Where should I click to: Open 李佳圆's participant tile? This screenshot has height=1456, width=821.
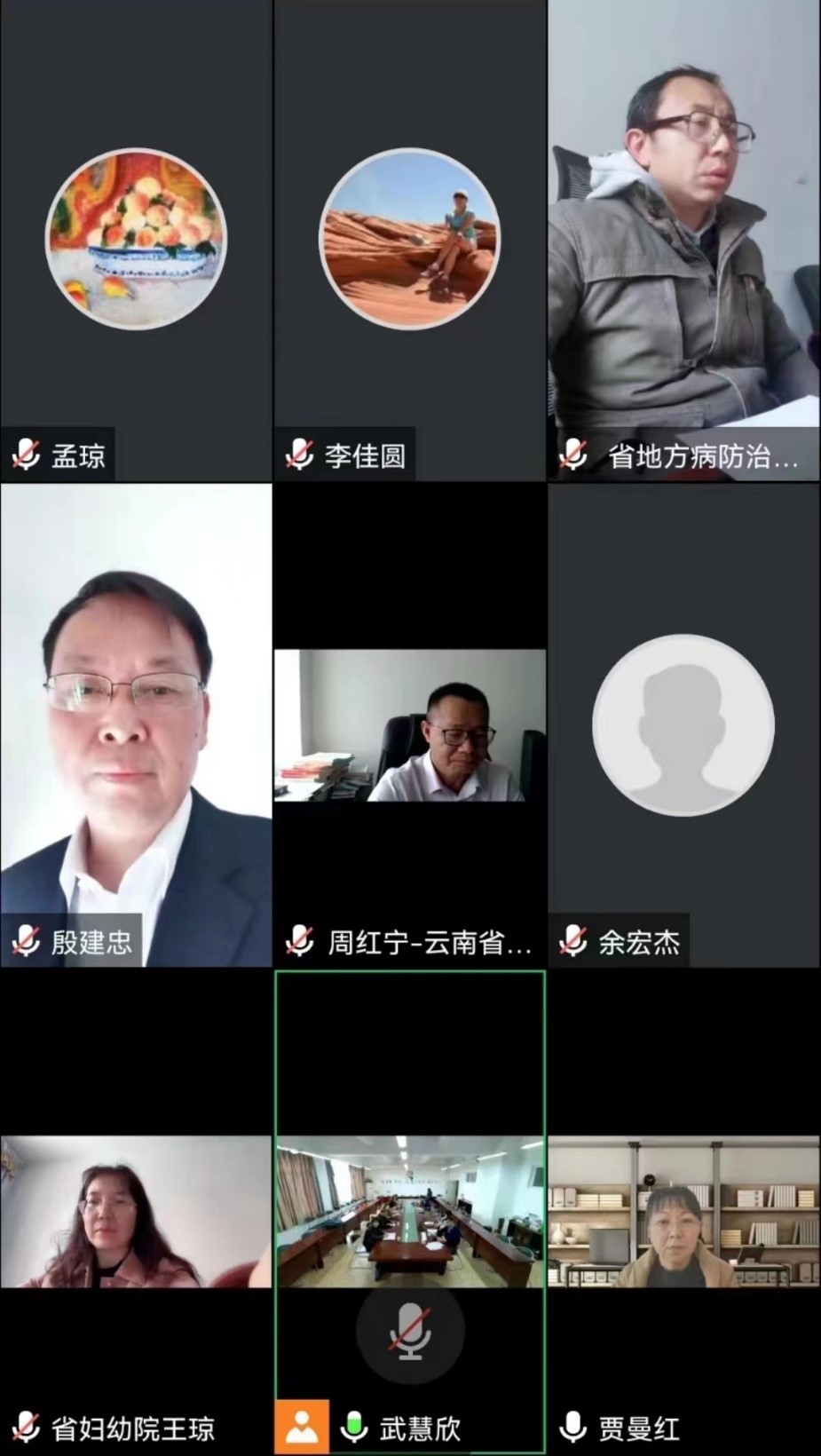[409, 240]
